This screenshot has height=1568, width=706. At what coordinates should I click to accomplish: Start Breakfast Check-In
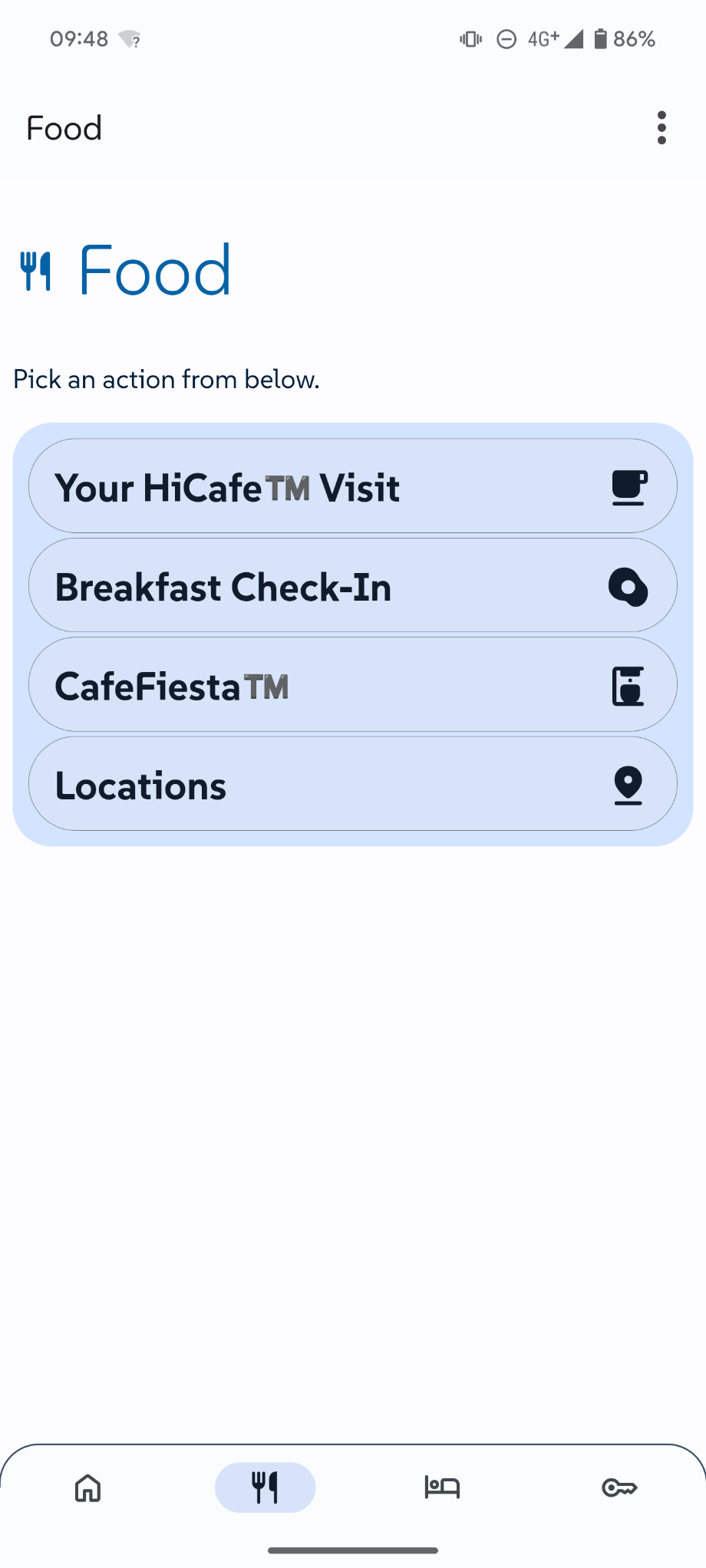[353, 585]
